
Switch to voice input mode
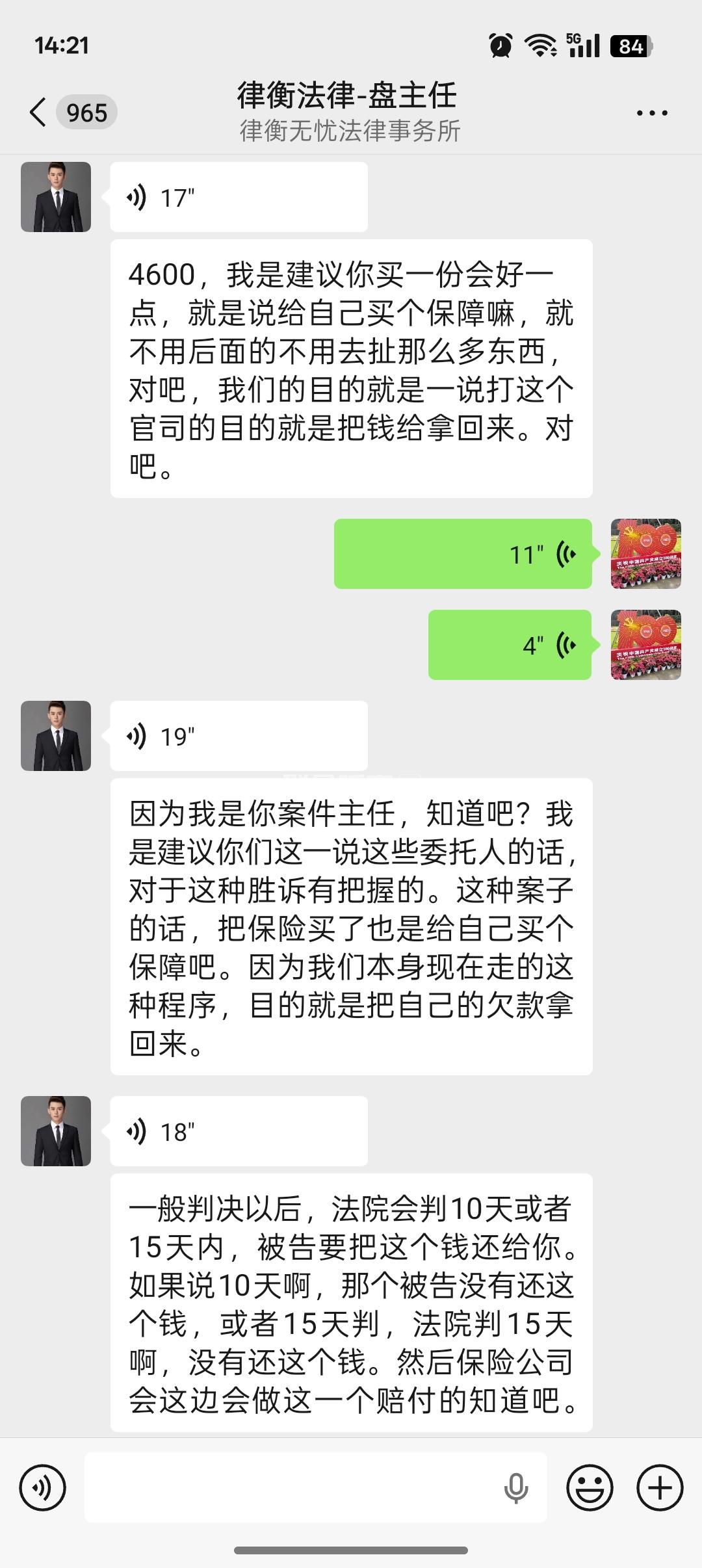pyautogui.click(x=43, y=1487)
